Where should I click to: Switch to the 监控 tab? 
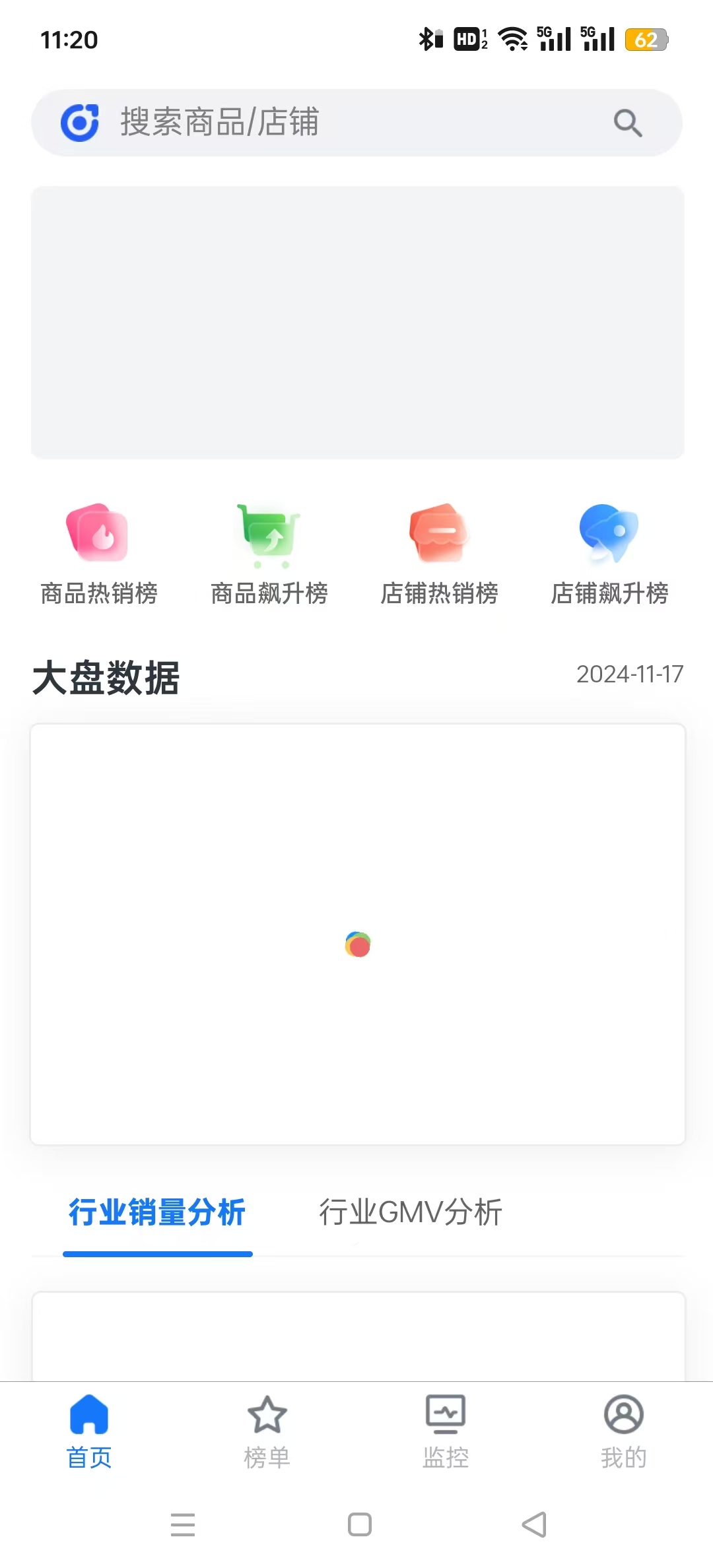point(446,1432)
